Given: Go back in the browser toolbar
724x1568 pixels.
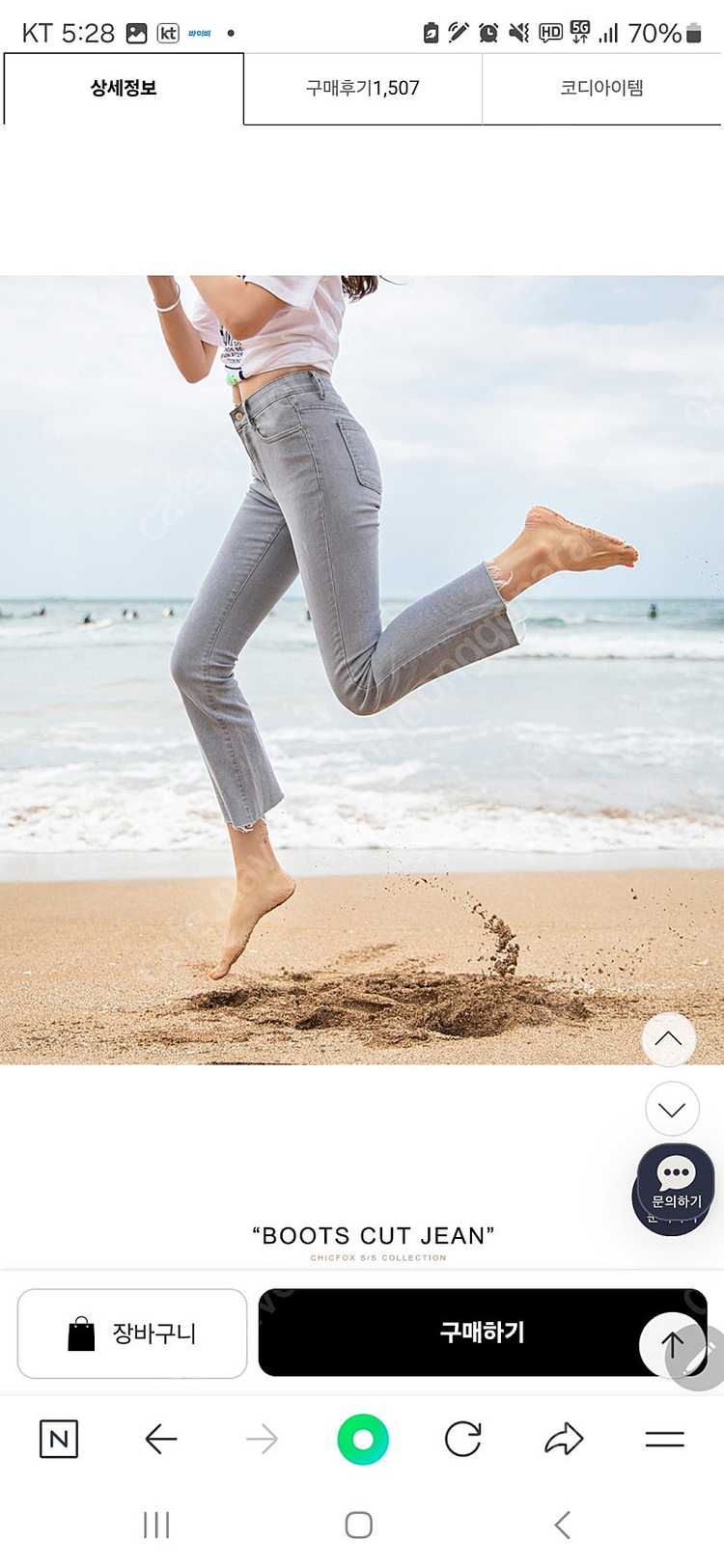Looking at the screenshot, I should click(x=161, y=1440).
